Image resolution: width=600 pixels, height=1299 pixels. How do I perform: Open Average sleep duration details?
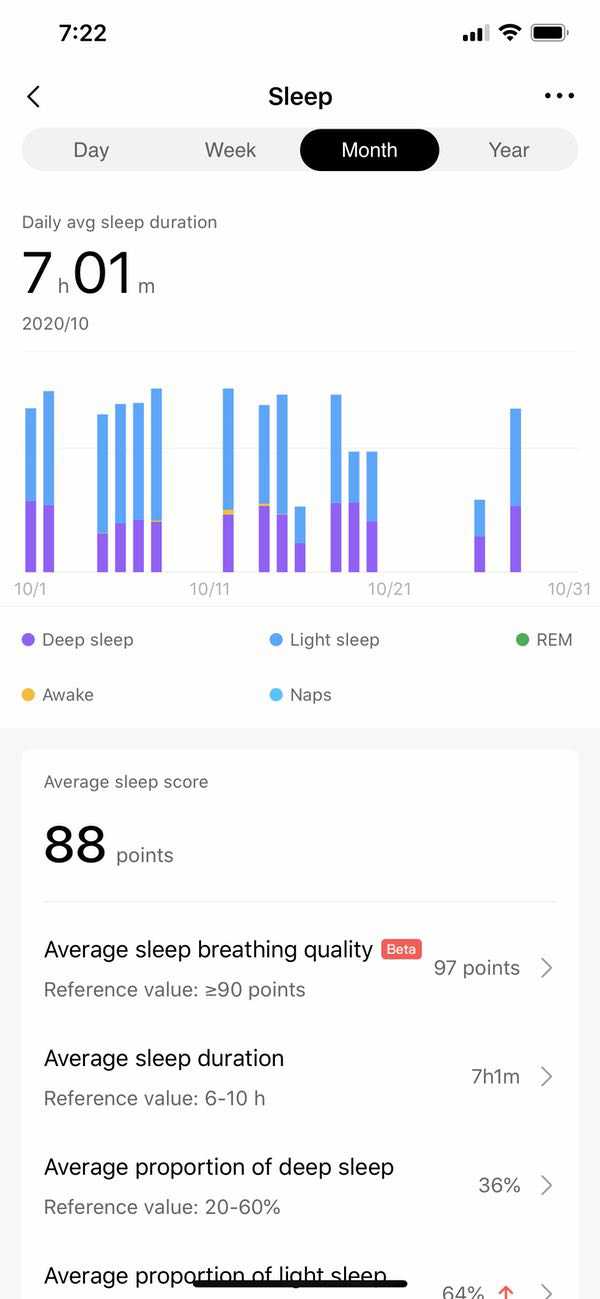tap(300, 1077)
